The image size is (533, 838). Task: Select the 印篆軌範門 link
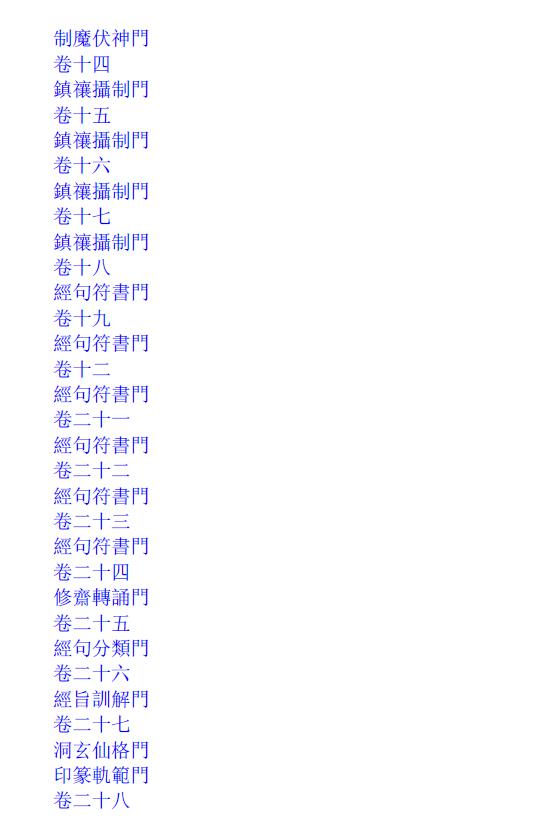pos(101,775)
